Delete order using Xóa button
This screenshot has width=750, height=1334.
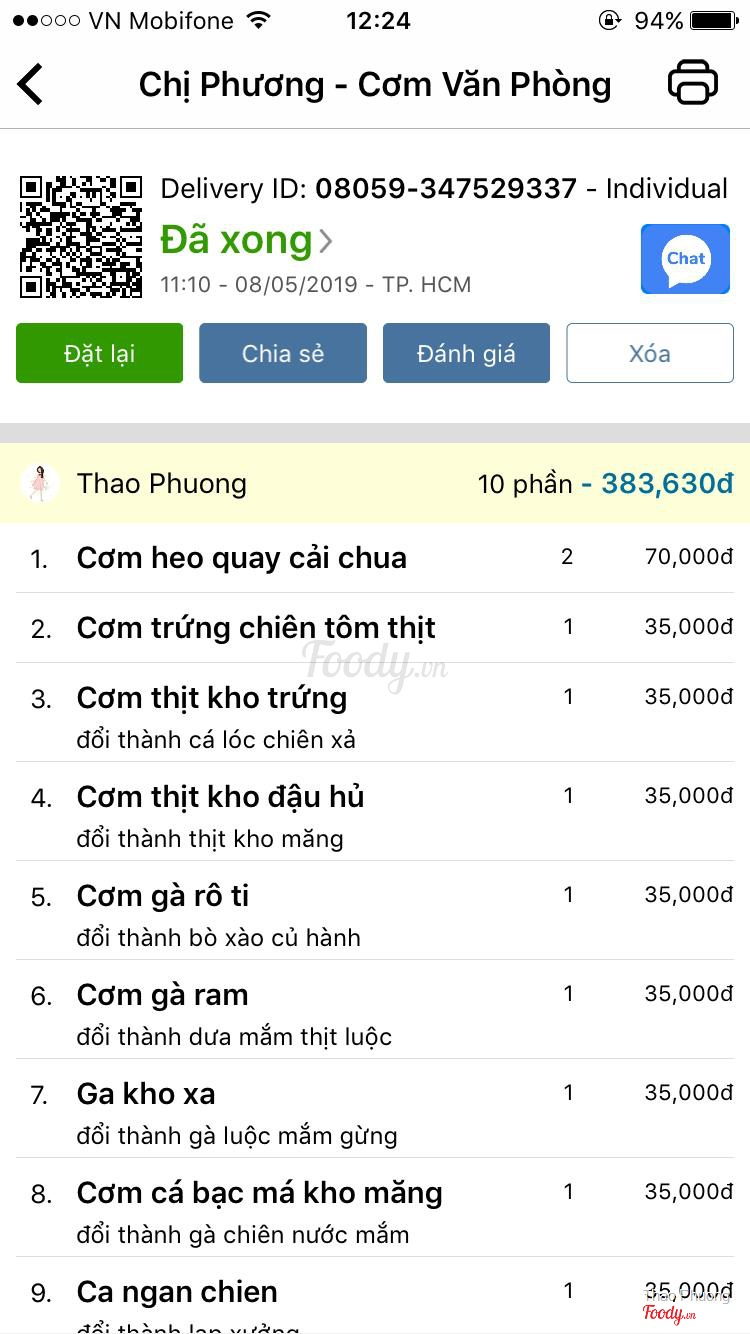pos(650,353)
